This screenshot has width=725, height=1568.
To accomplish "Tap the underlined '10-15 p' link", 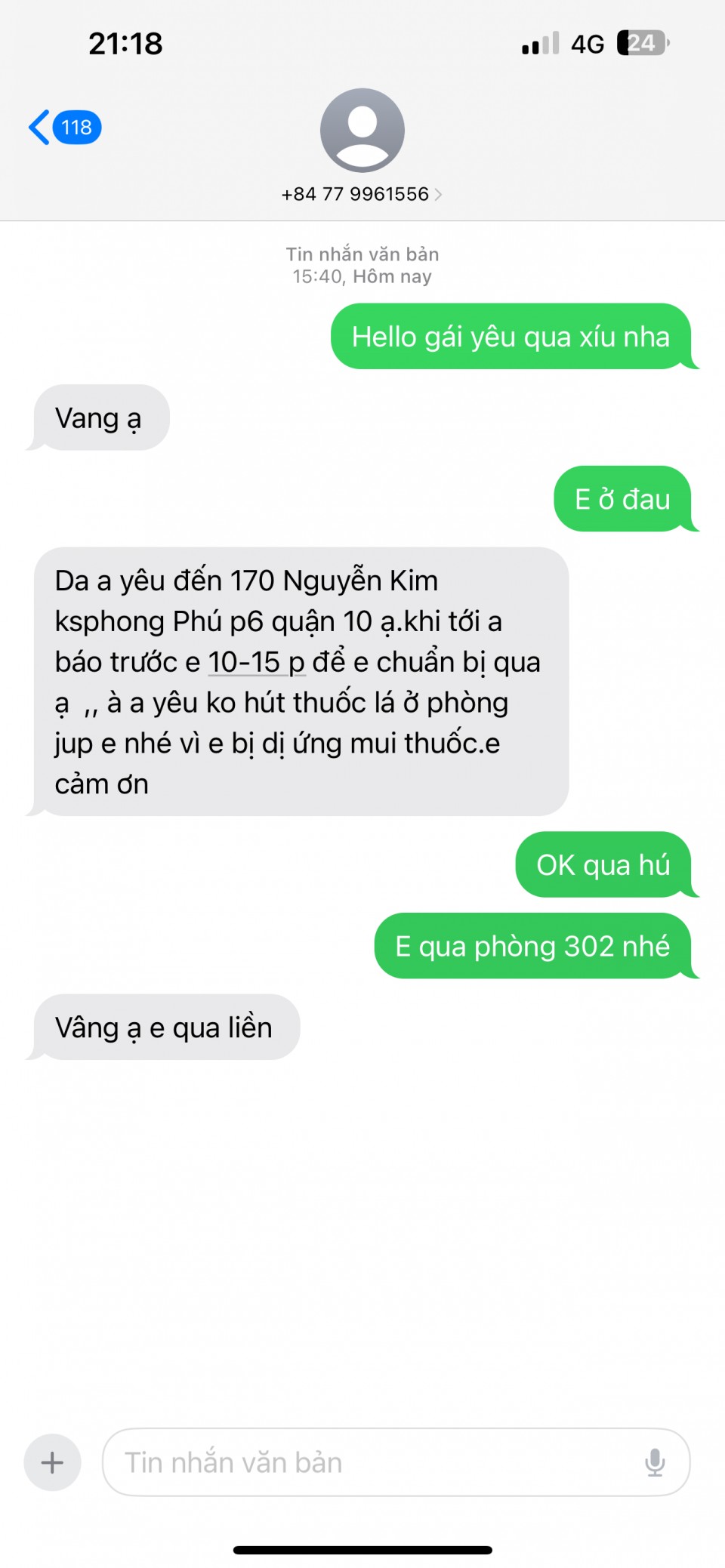I will tap(256, 662).
